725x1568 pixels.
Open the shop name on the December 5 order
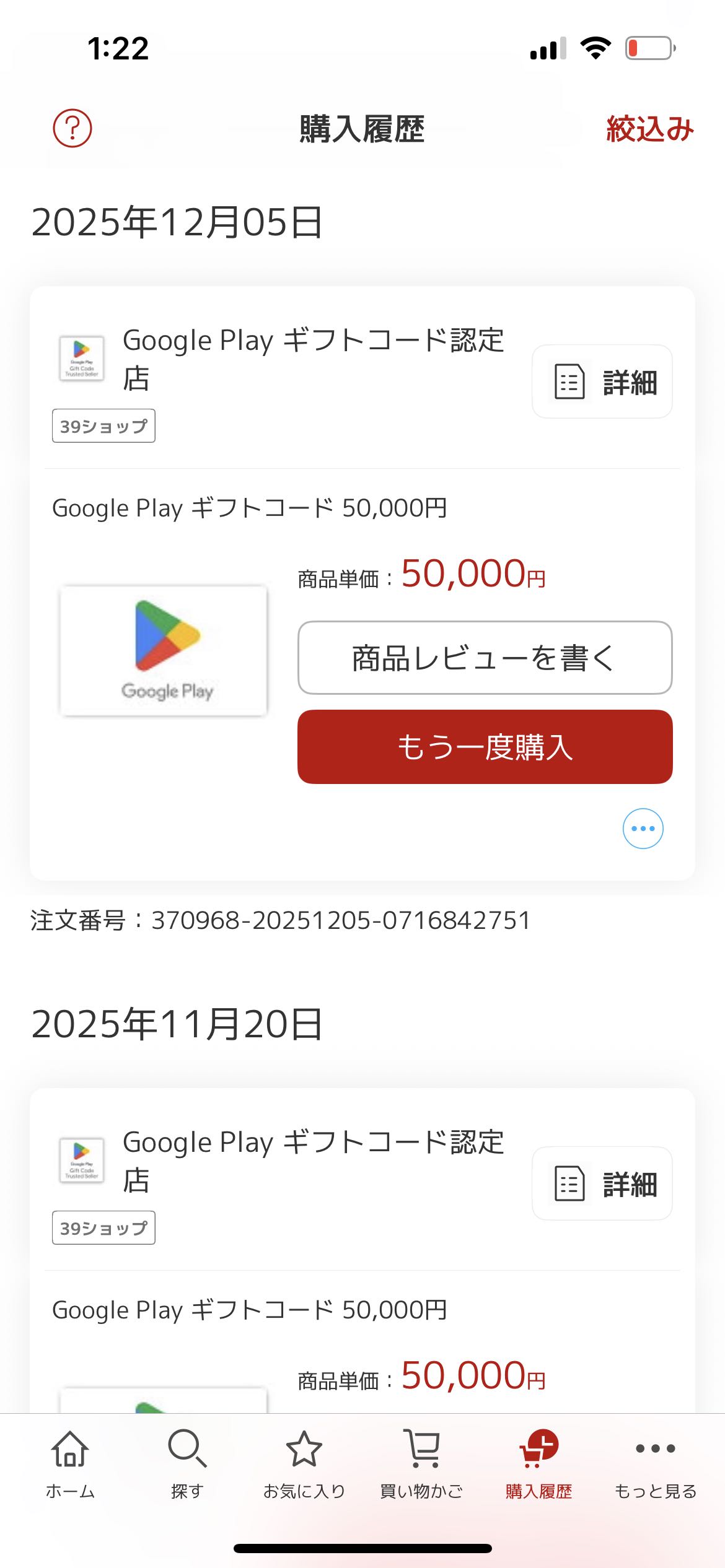313,359
